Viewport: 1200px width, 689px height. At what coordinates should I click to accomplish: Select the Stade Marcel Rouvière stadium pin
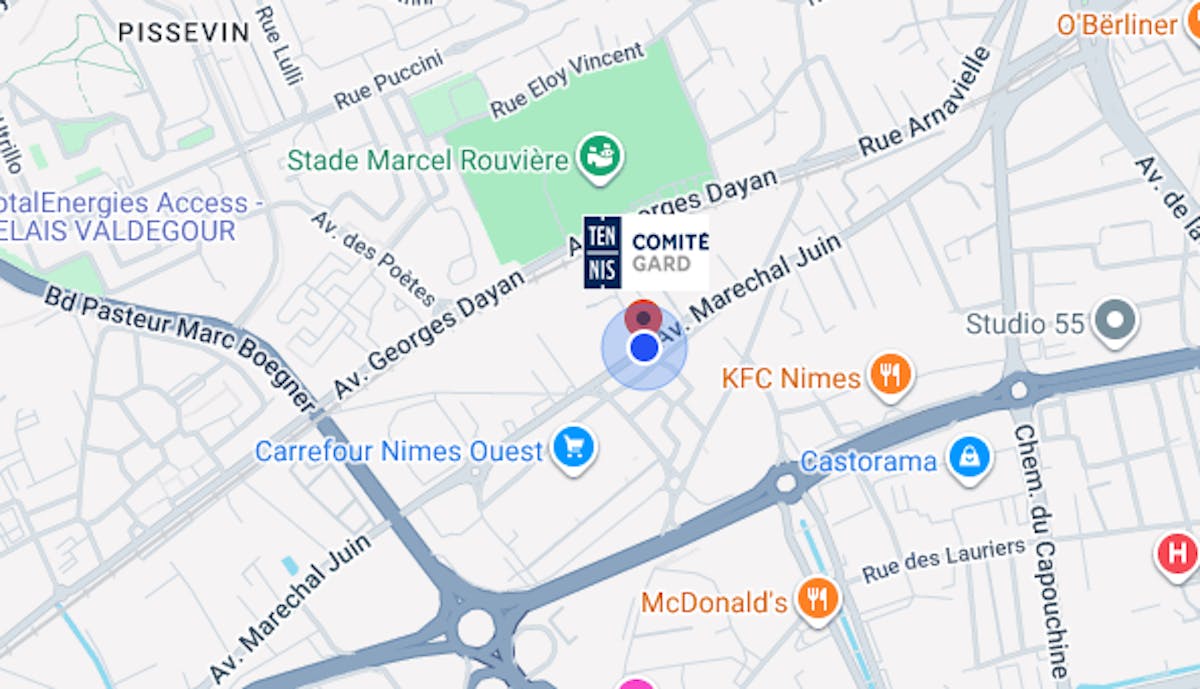pos(603,155)
